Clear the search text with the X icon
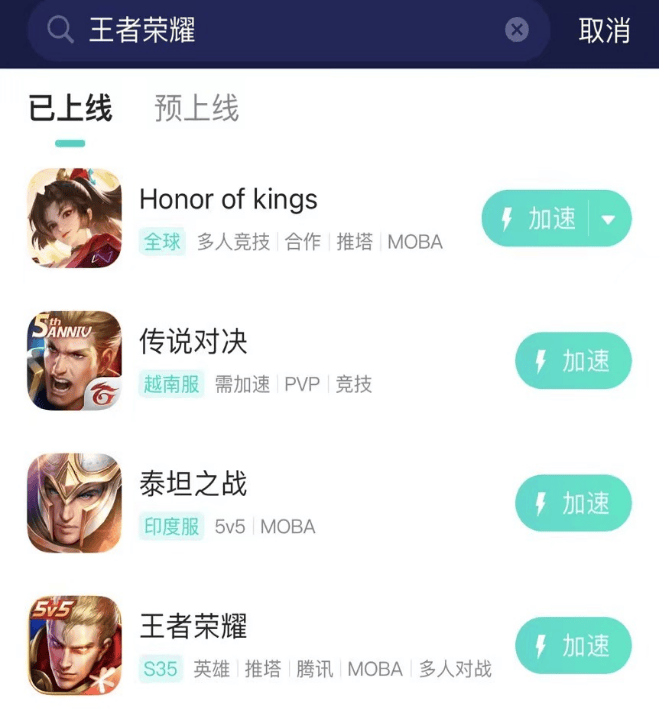 [516, 30]
